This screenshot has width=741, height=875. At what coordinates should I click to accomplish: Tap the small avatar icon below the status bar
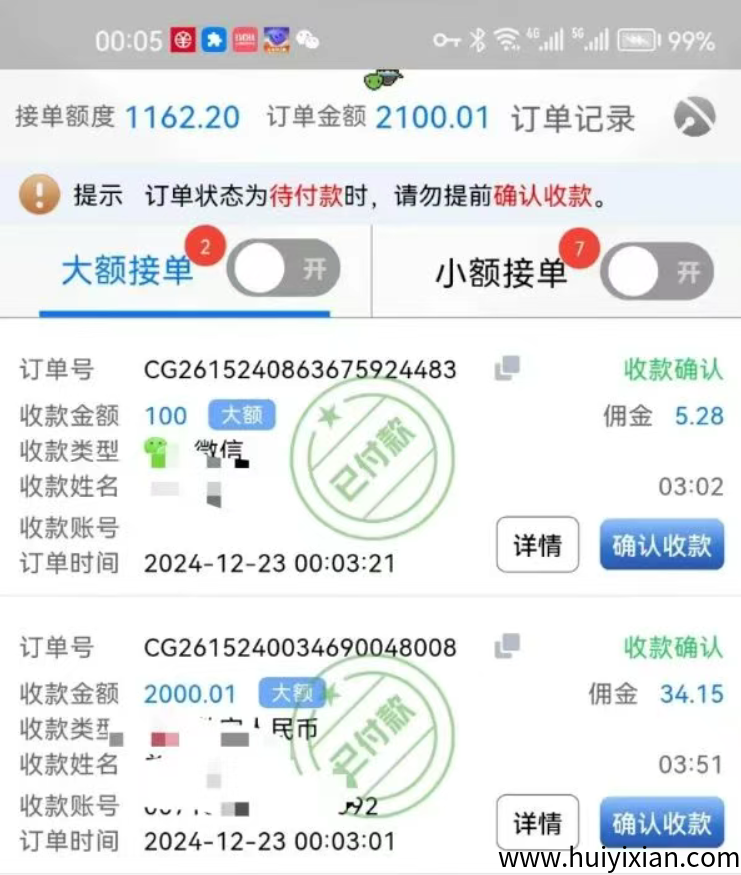(384, 78)
